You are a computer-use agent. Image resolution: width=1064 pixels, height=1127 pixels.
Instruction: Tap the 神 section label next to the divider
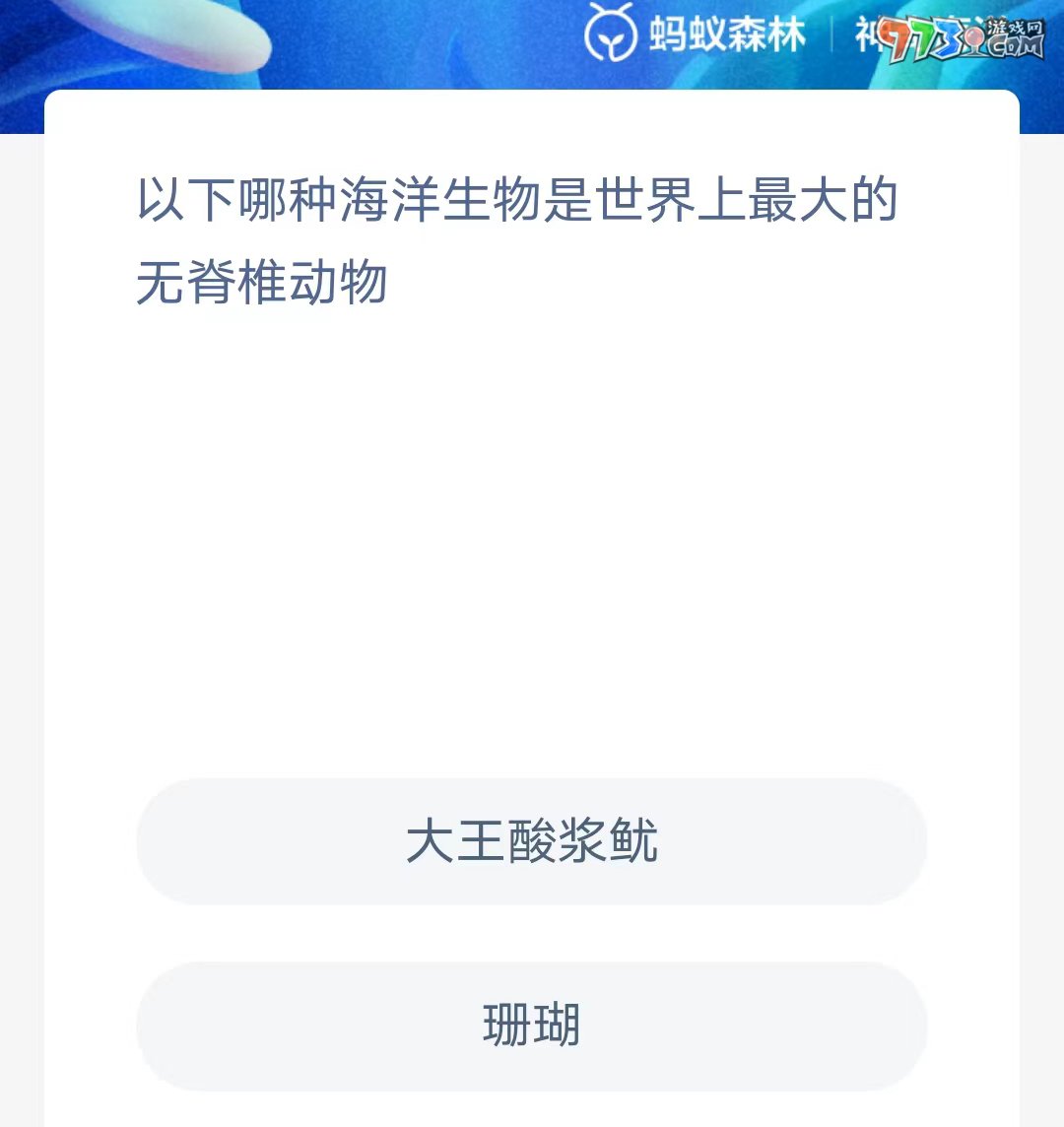[x=865, y=33]
